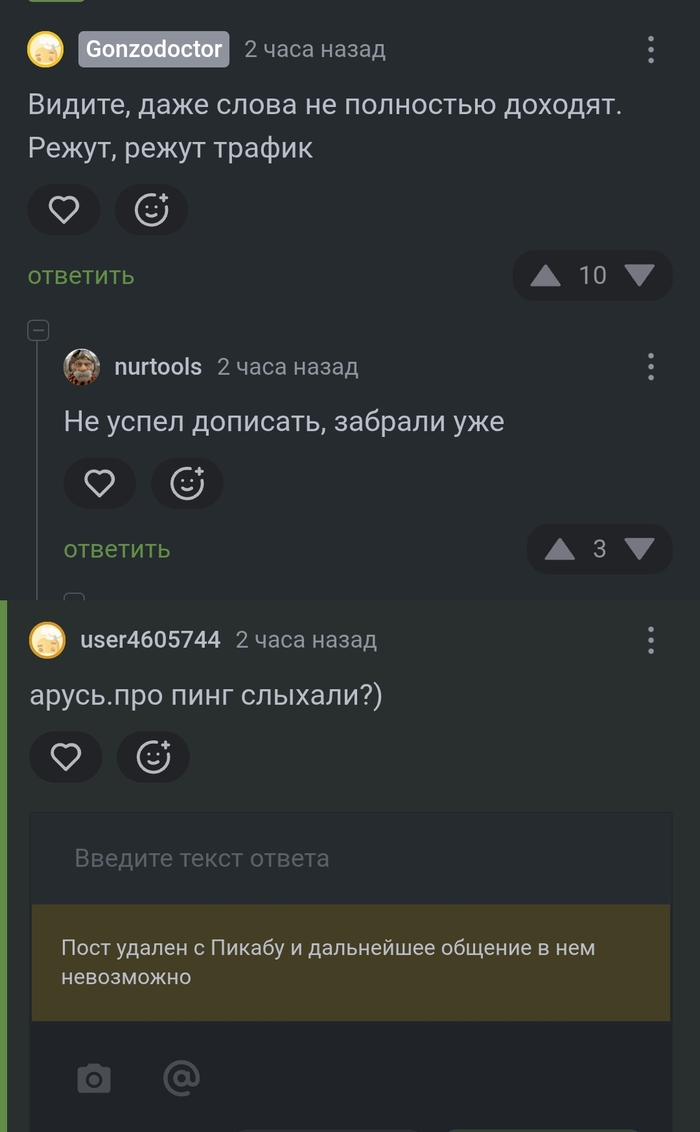
Task: Like nurtools' comment with the heart
Action: (x=100, y=484)
